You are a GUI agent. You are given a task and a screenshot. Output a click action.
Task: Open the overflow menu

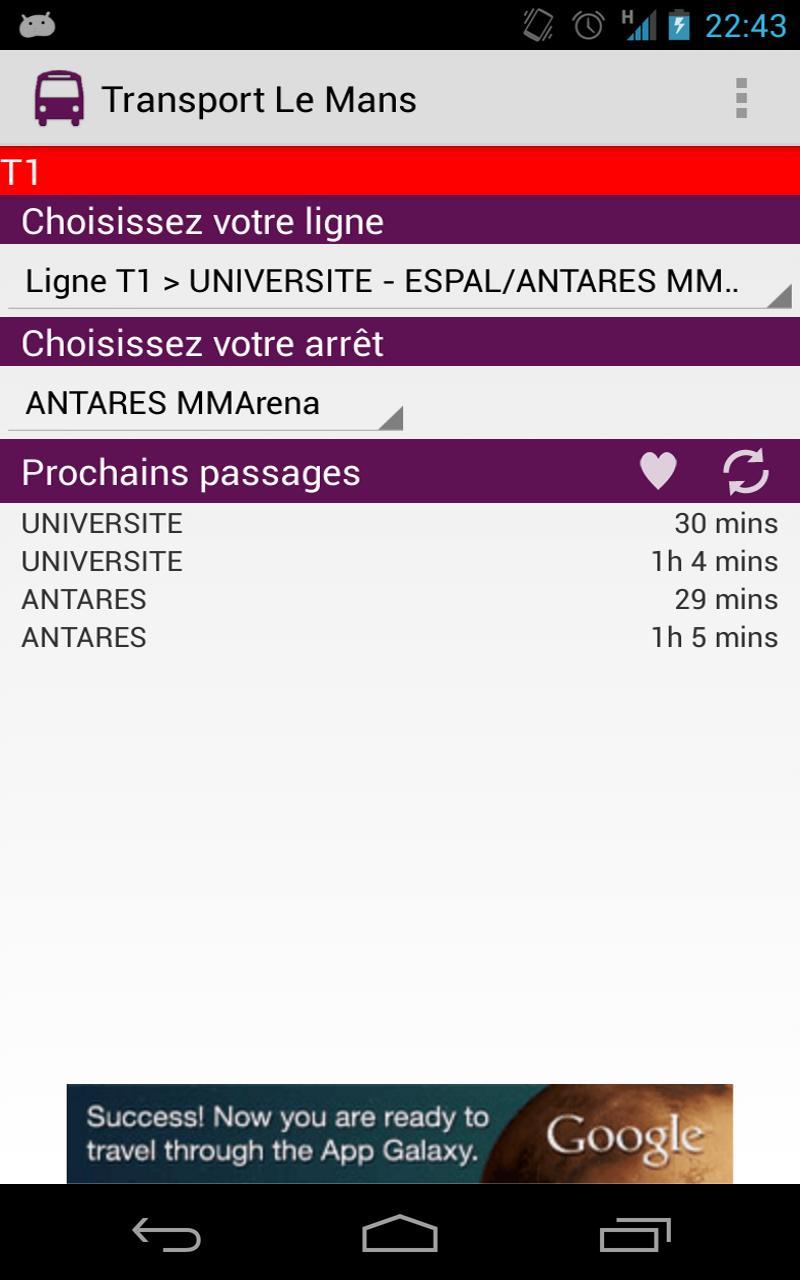[741, 98]
